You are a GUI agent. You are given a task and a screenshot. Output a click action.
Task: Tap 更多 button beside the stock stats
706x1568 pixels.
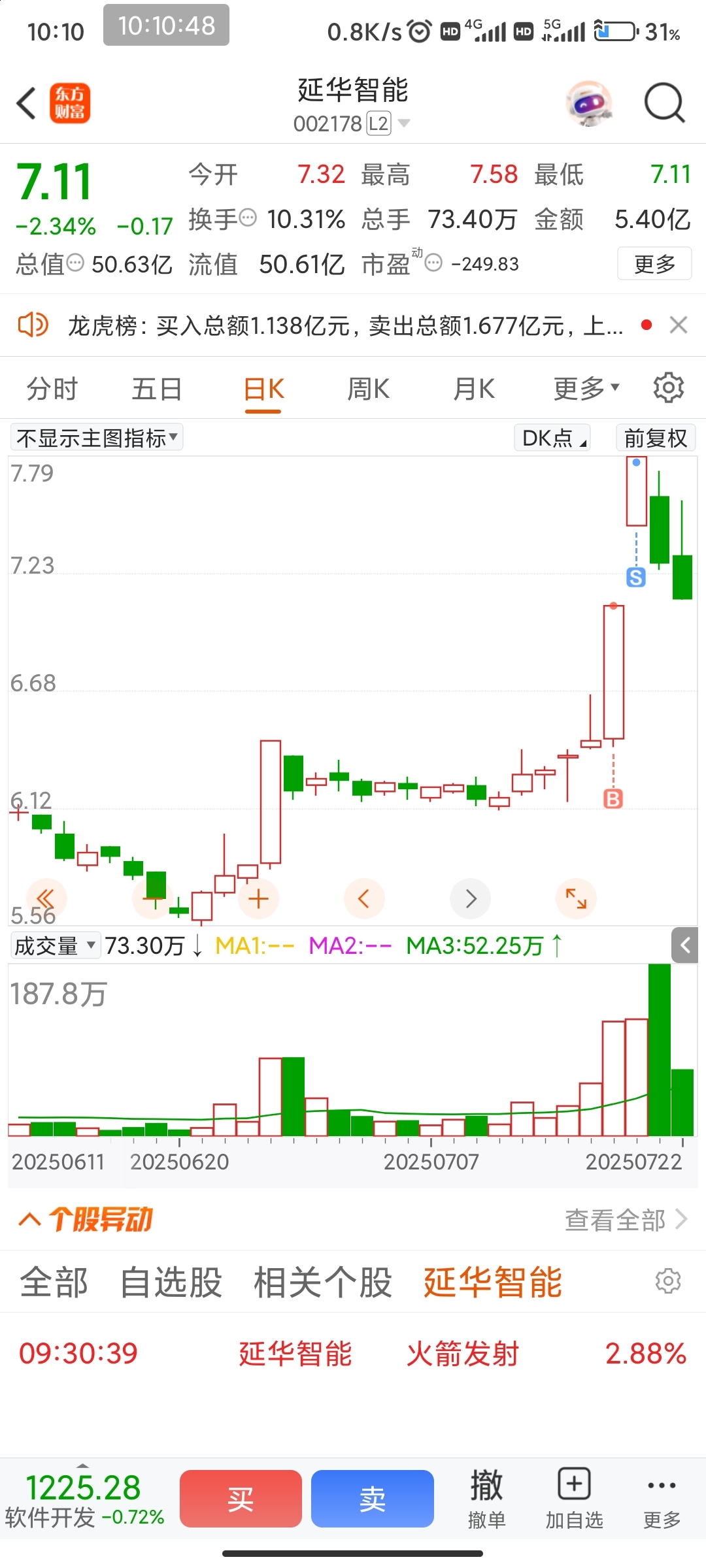tap(654, 264)
